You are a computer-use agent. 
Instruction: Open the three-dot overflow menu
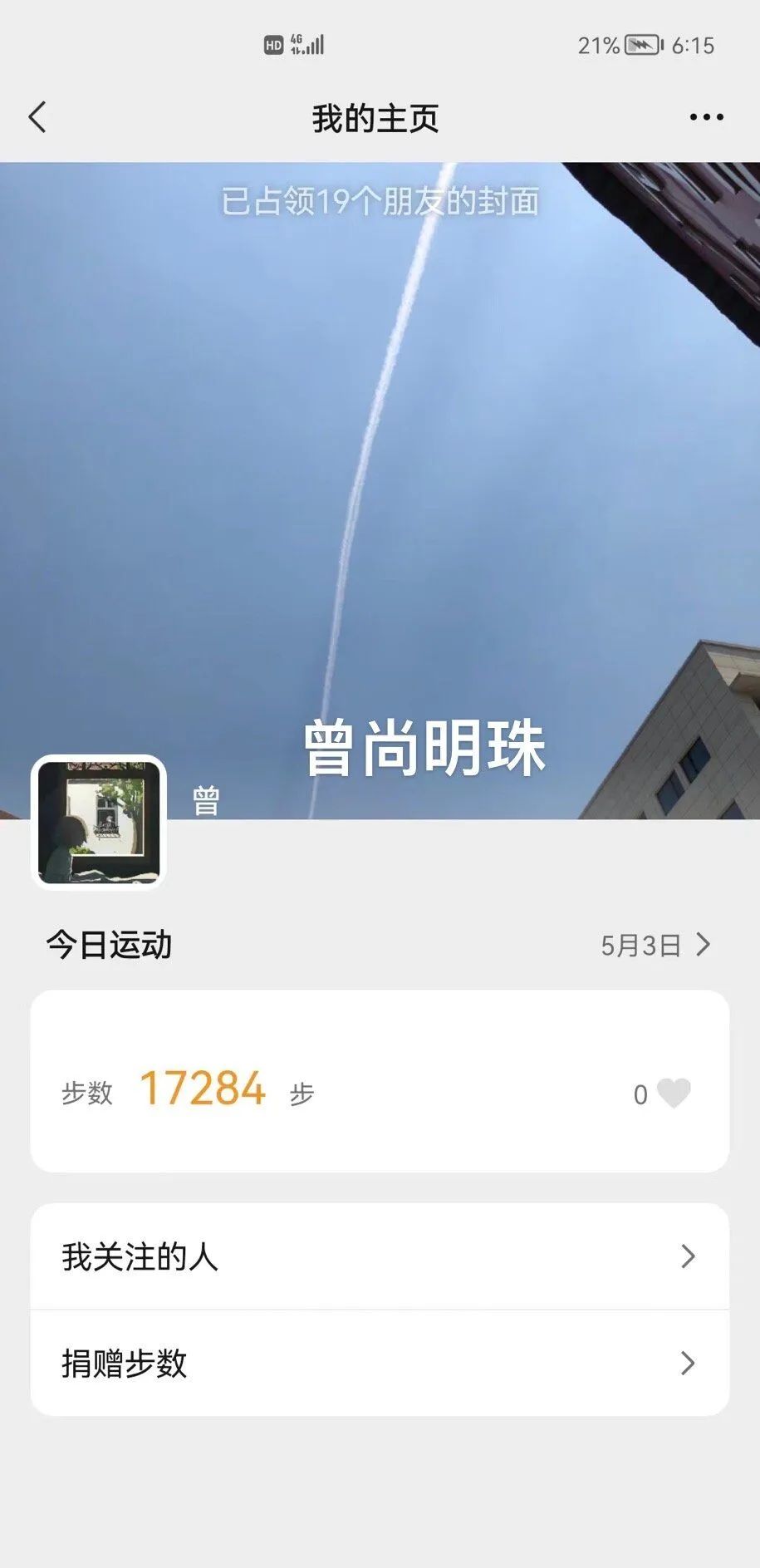point(706,118)
